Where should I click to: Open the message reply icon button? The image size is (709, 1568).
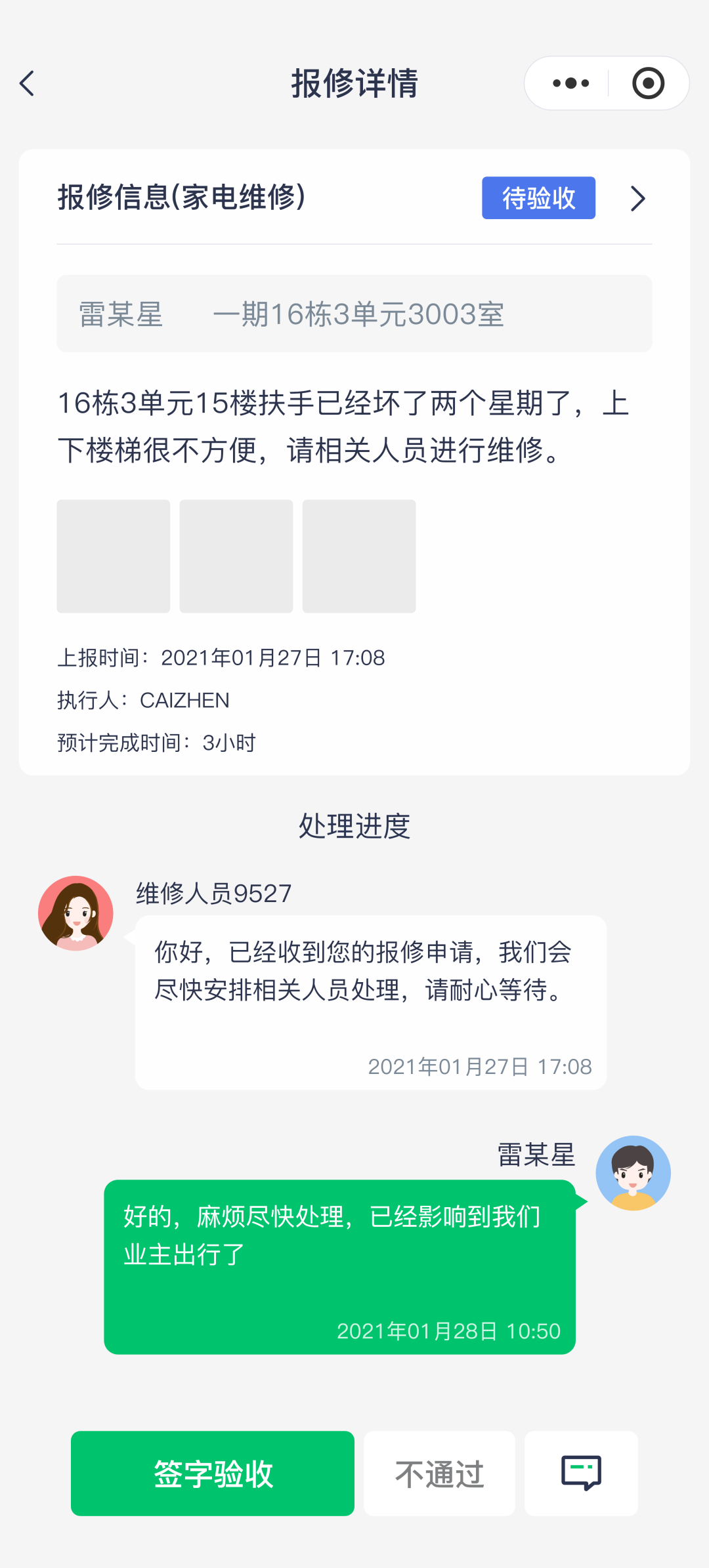pyautogui.click(x=581, y=1474)
